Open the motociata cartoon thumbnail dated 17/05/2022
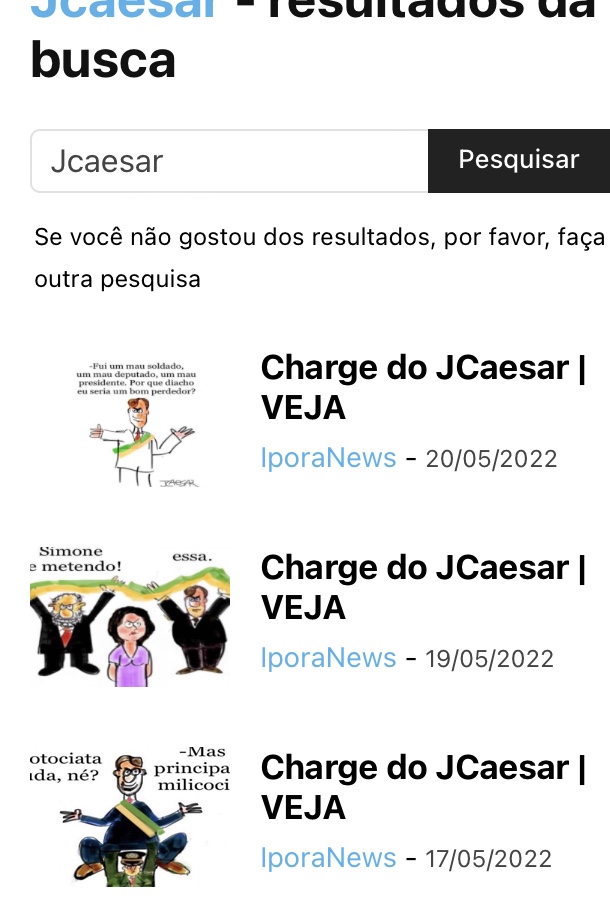The width and height of the screenshot is (610, 914). point(130,816)
